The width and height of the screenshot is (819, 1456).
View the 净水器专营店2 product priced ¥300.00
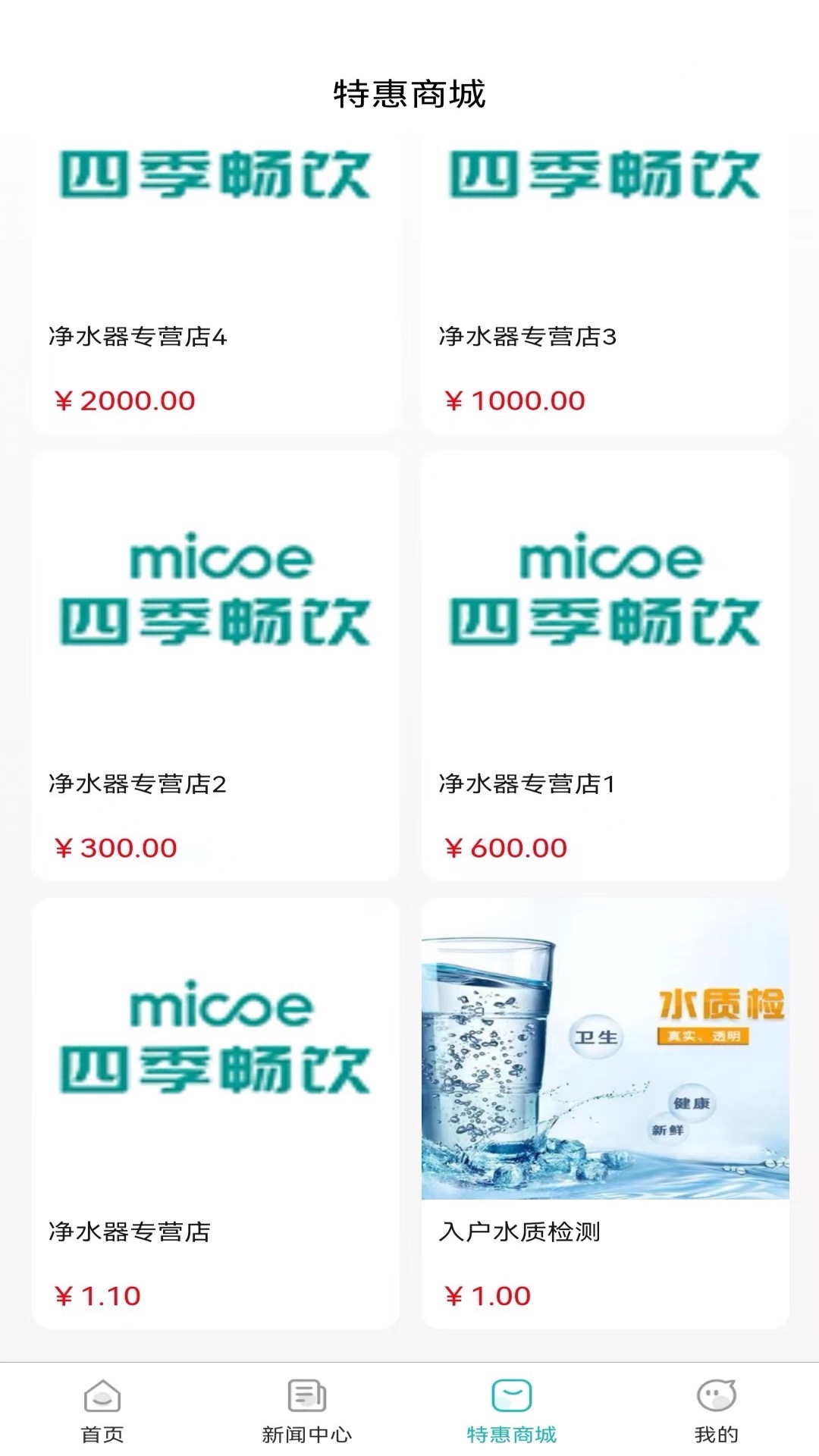pyautogui.click(x=215, y=665)
